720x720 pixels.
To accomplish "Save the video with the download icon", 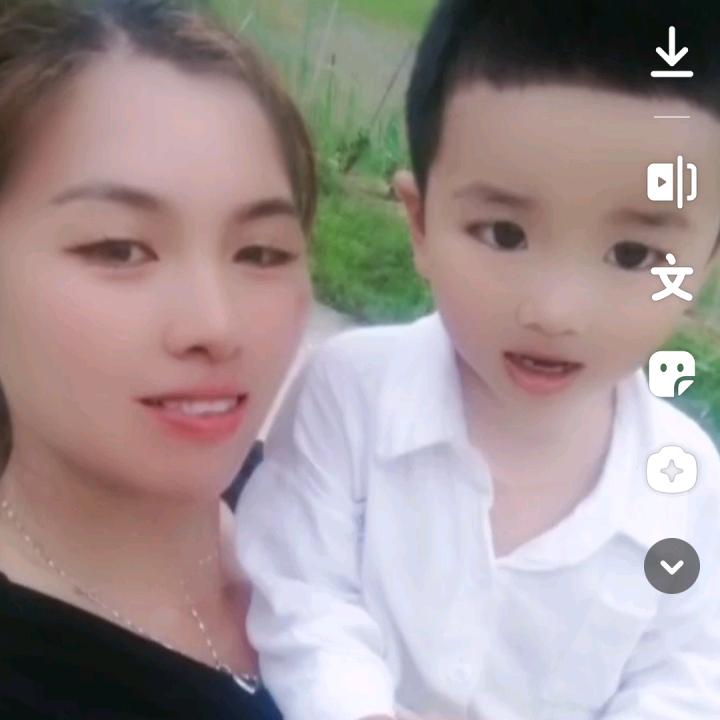I will pyautogui.click(x=672, y=53).
